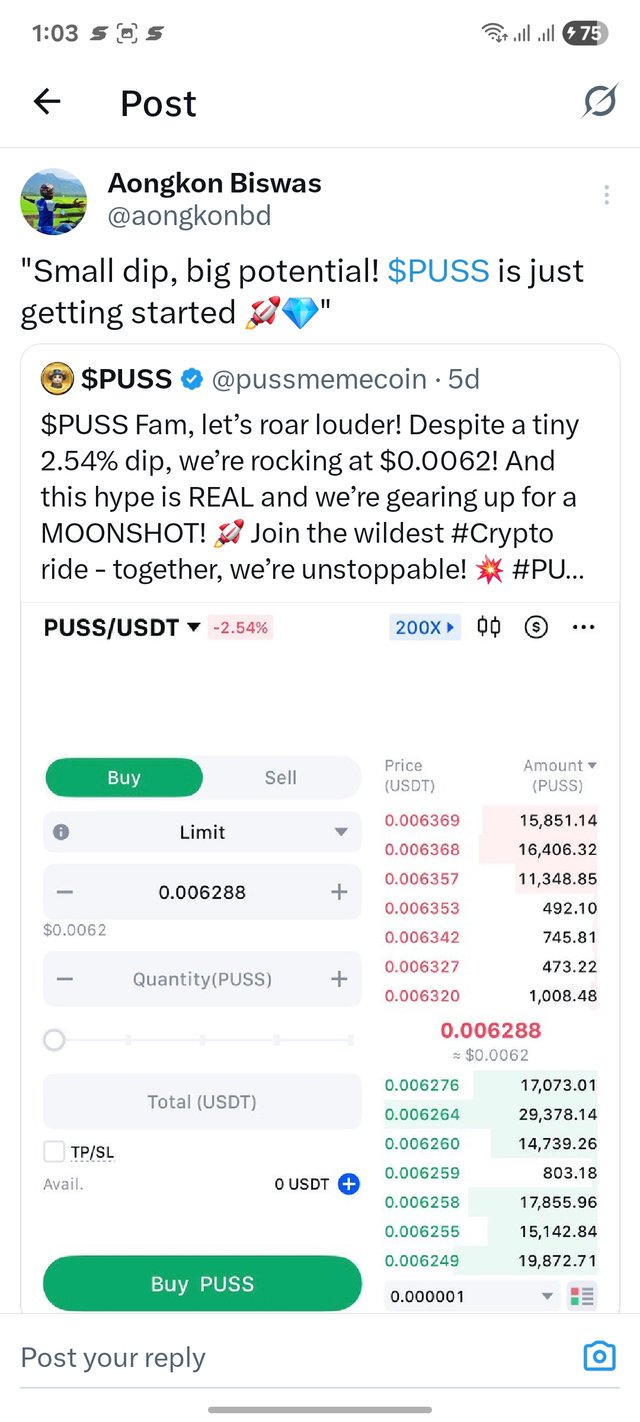Open the $PUSS cashtag link
The image size is (640, 1422).
tap(438, 271)
